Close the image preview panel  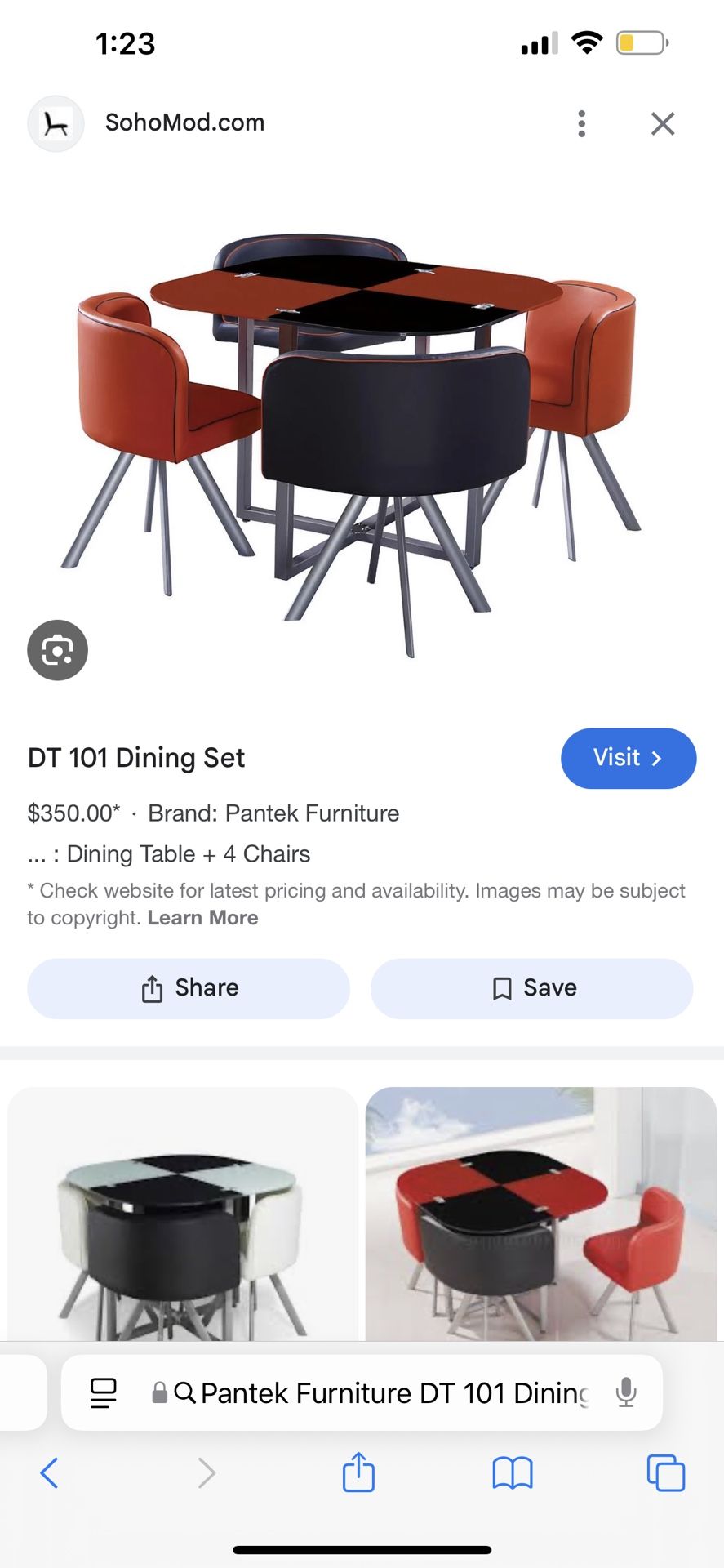point(663,124)
